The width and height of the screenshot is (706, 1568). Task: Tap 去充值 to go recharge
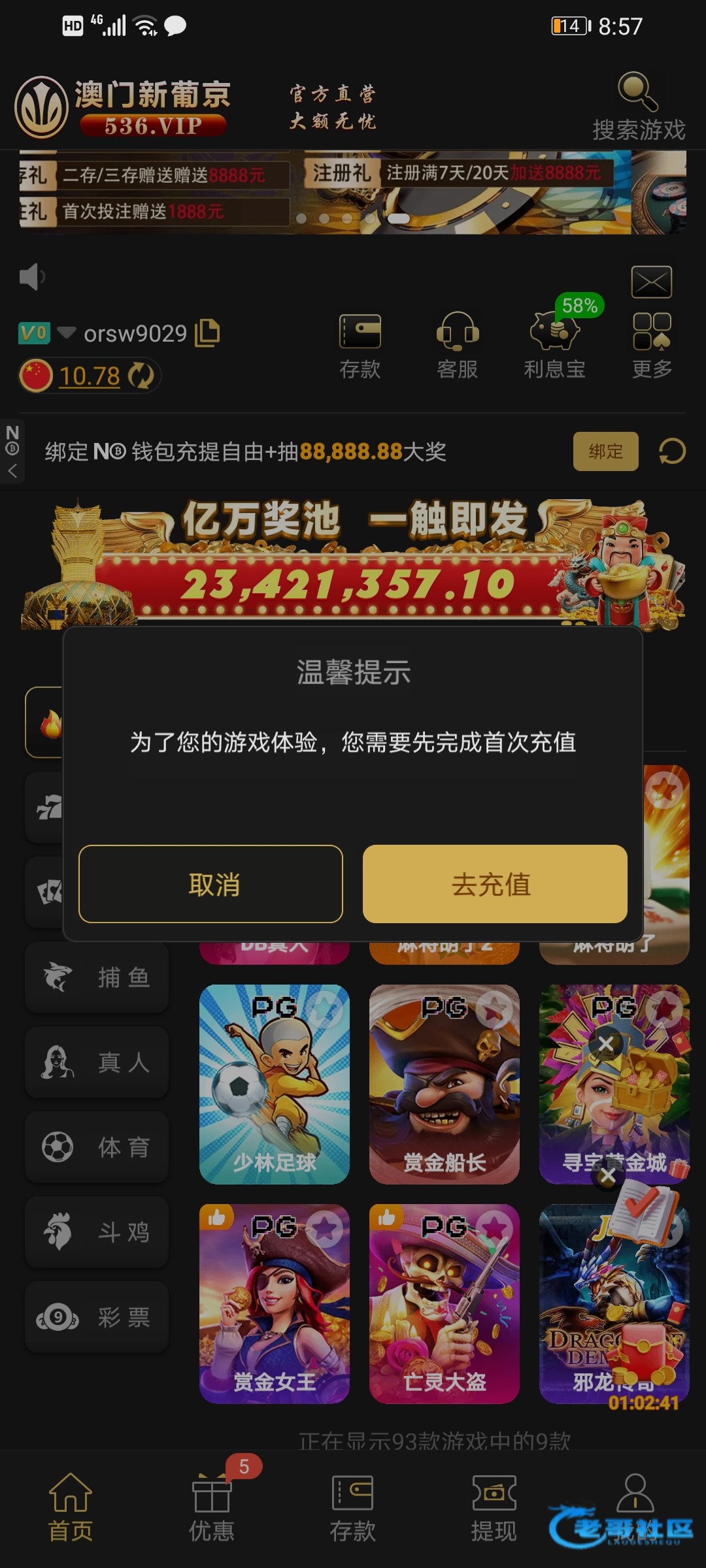tap(495, 884)
